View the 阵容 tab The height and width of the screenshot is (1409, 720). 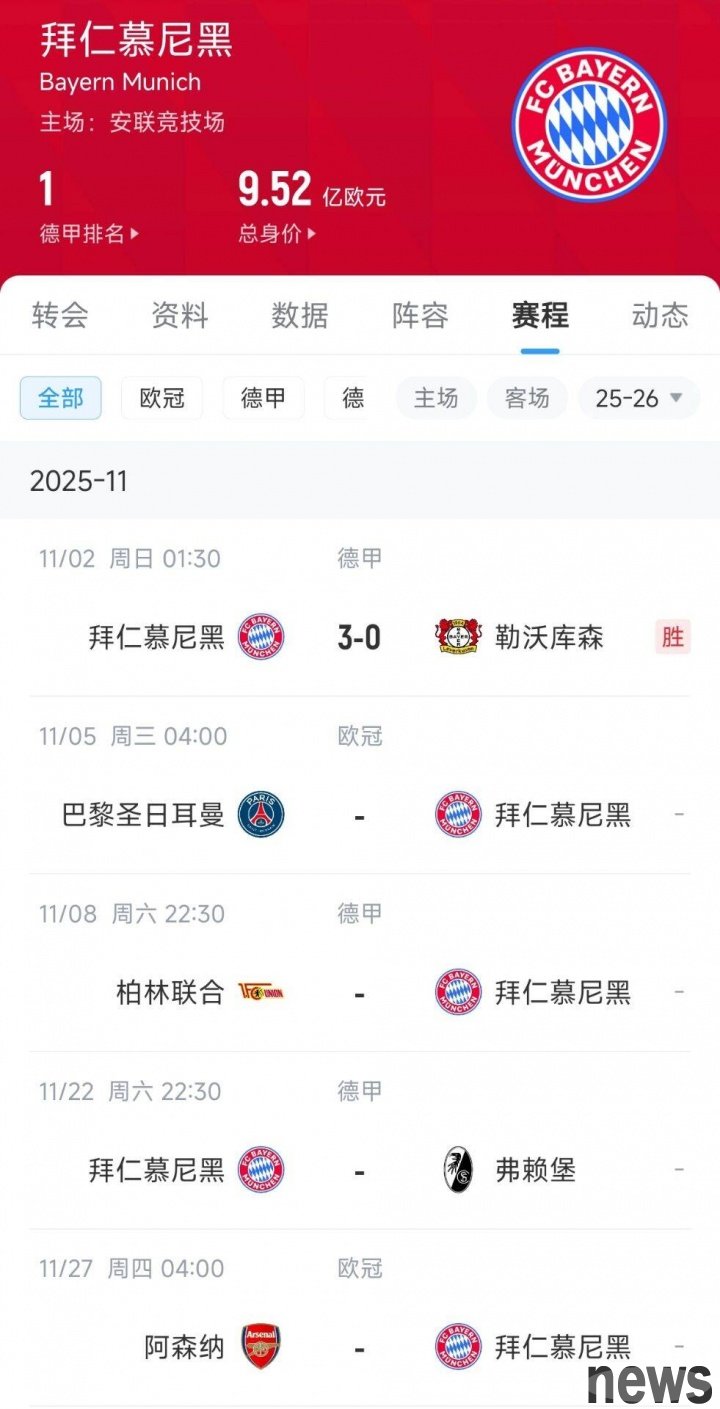click(x=420, y=316)
